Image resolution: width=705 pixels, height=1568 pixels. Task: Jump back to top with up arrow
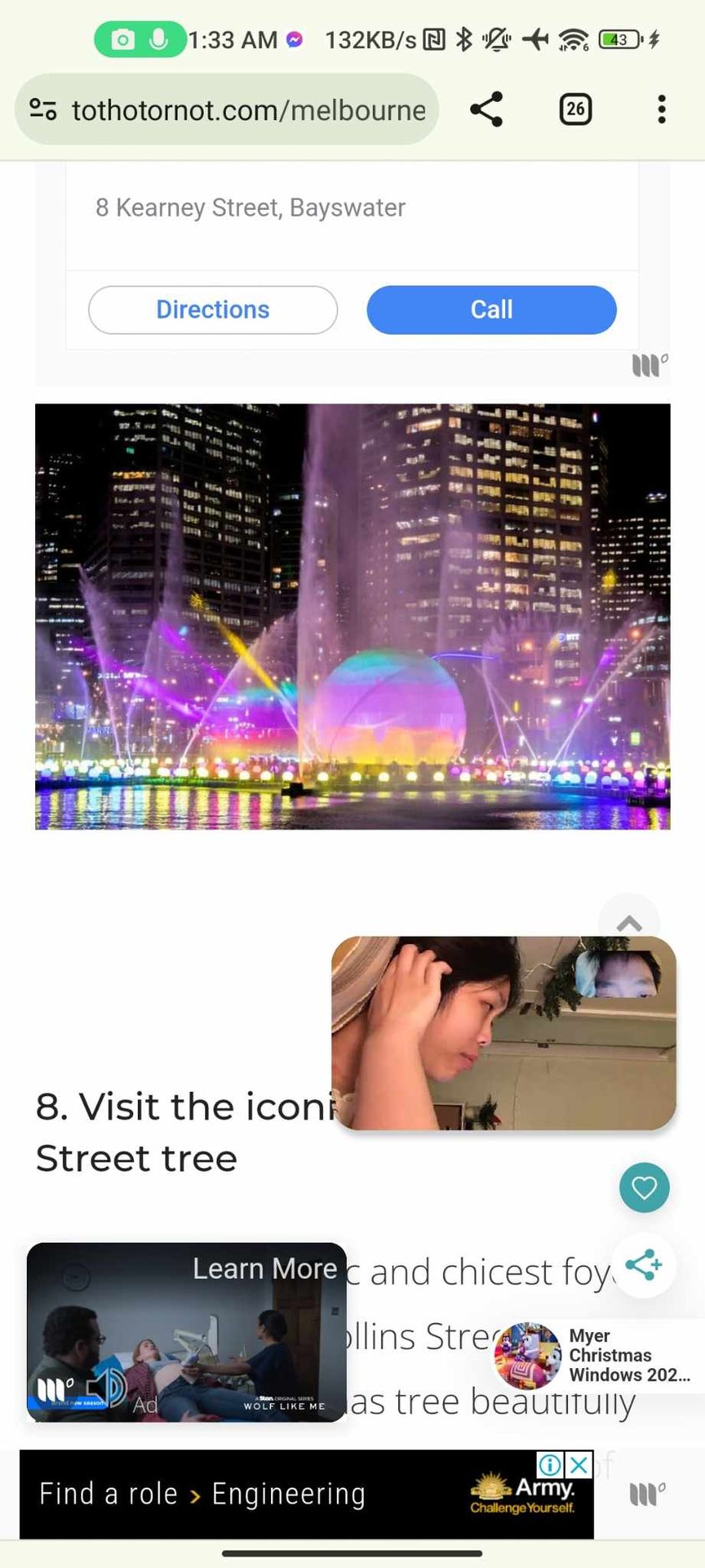click(629, 923)
